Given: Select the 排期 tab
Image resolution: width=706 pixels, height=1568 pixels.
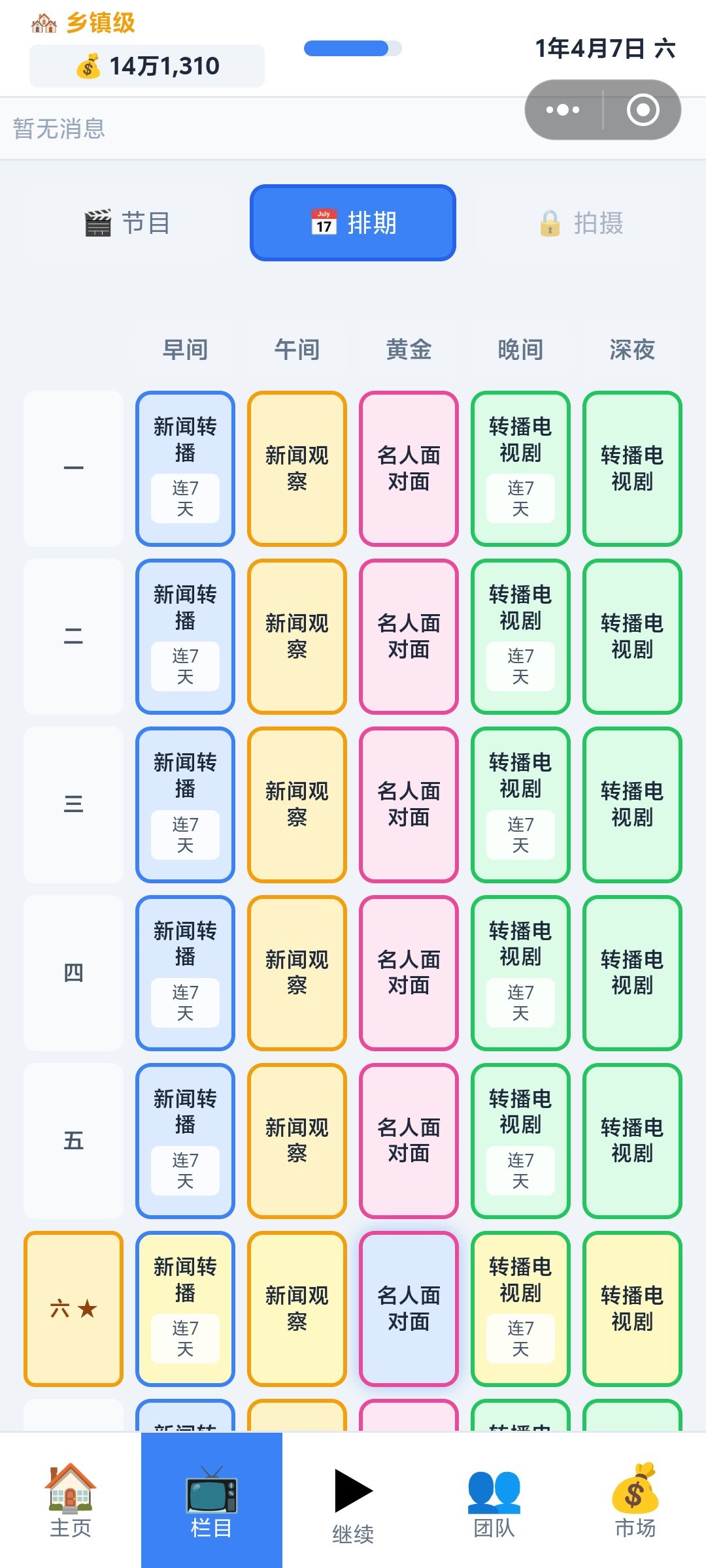Looking at the screenshot, I should pos(353,223).
